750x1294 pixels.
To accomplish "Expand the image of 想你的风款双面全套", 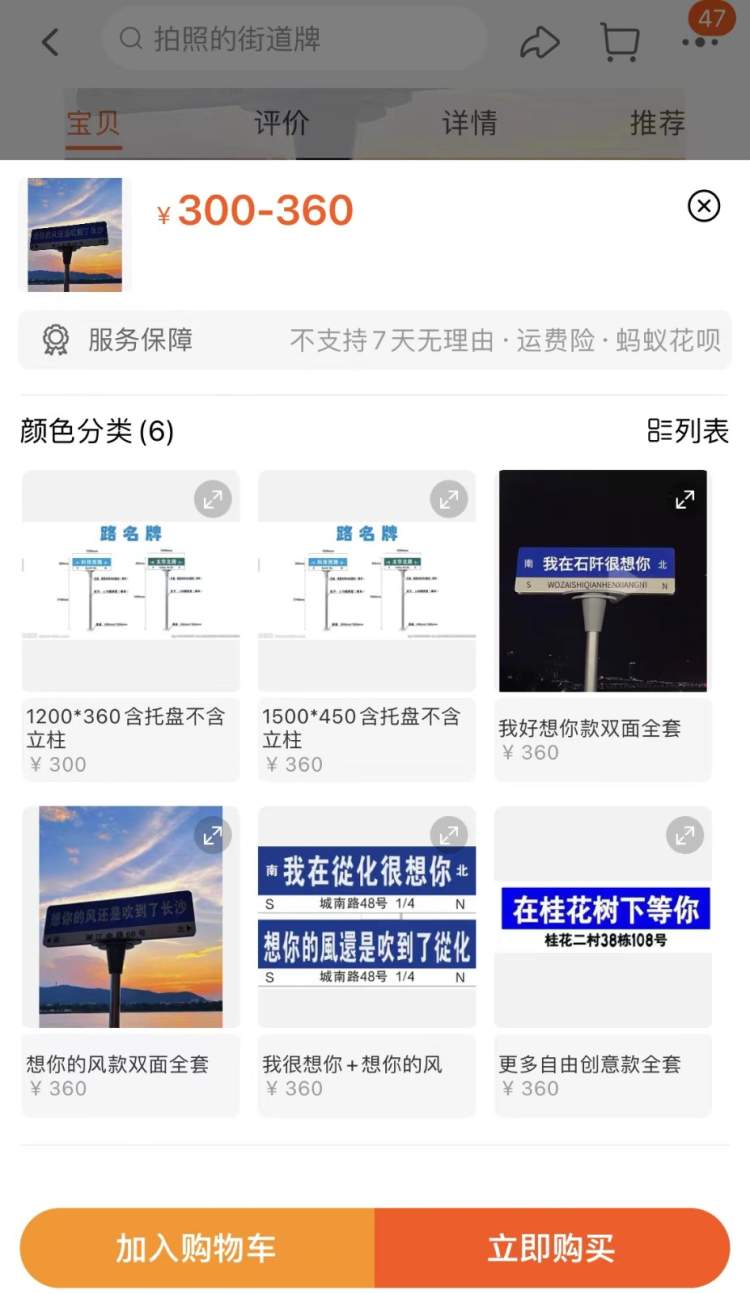I will pos(213,835).
